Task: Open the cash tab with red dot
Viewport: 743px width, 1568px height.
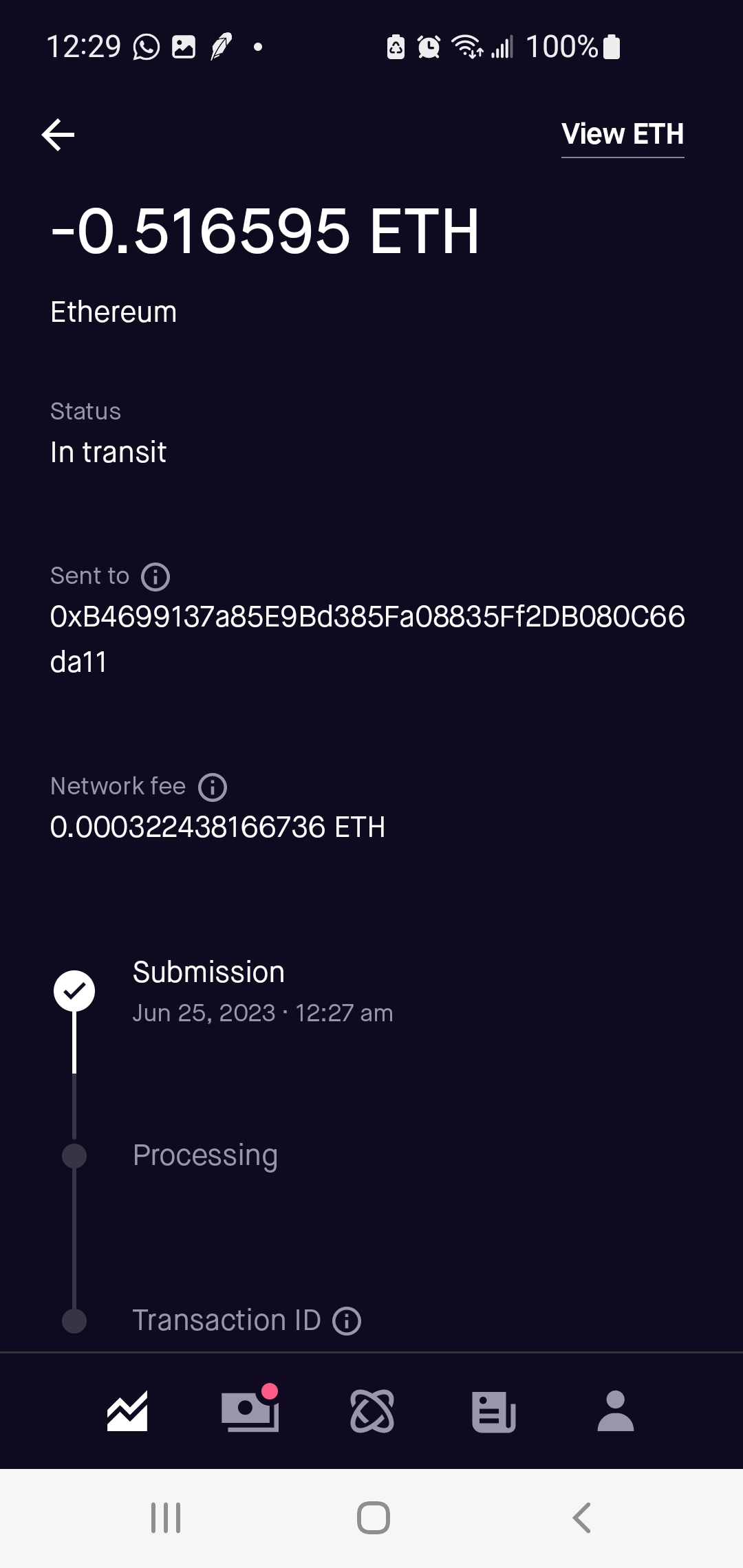Action: point(250,1411)
